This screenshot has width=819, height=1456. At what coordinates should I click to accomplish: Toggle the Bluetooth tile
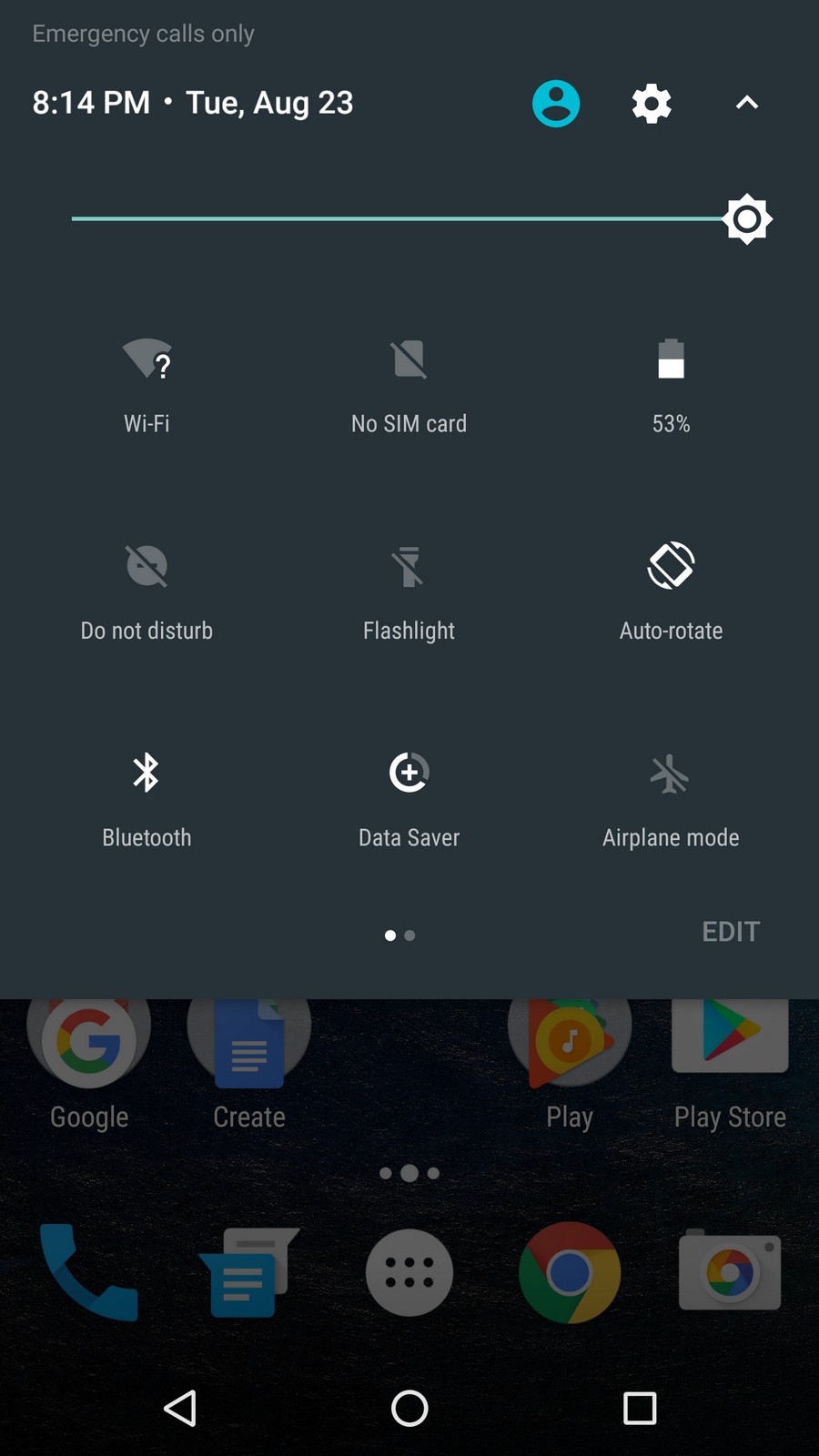147,797
